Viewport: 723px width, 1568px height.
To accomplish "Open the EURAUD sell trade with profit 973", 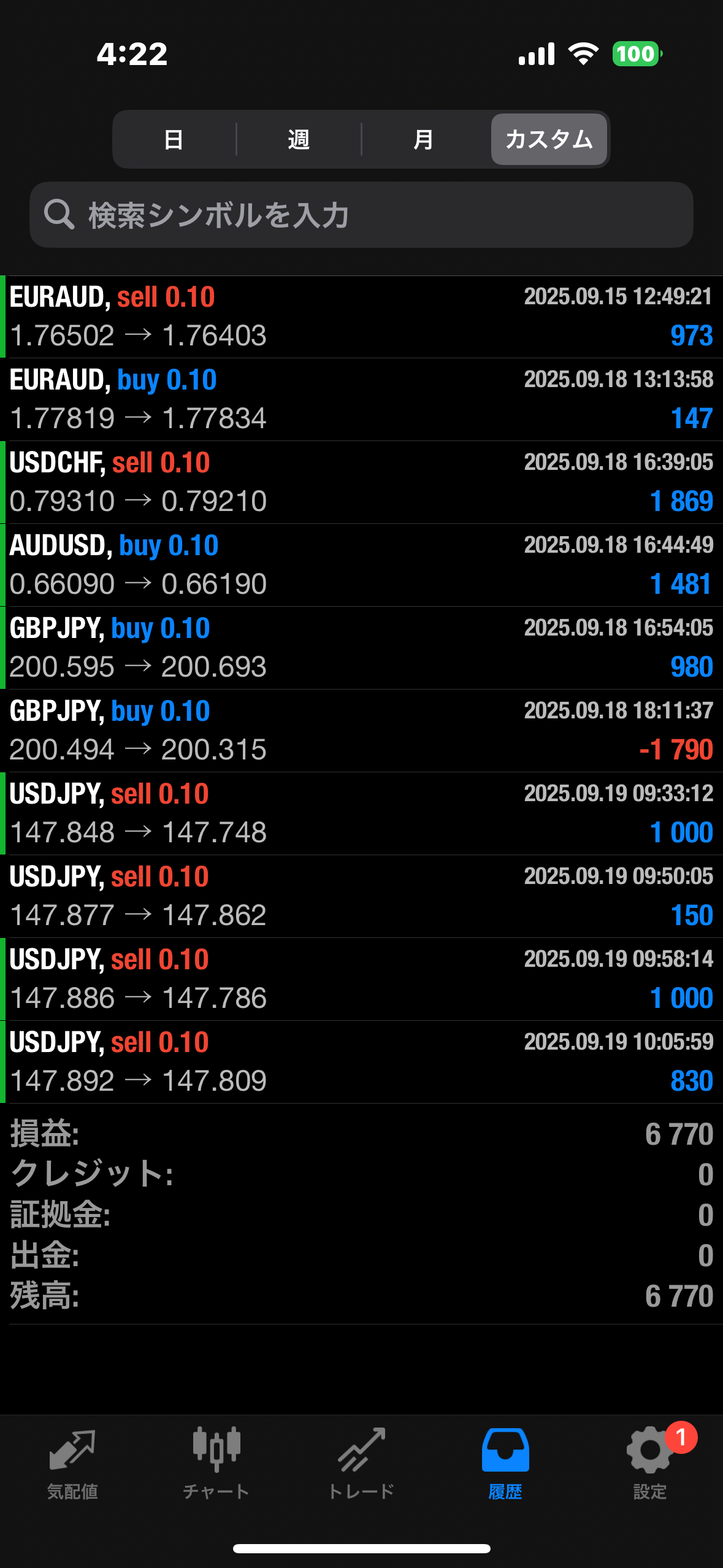I will point(361,317).
